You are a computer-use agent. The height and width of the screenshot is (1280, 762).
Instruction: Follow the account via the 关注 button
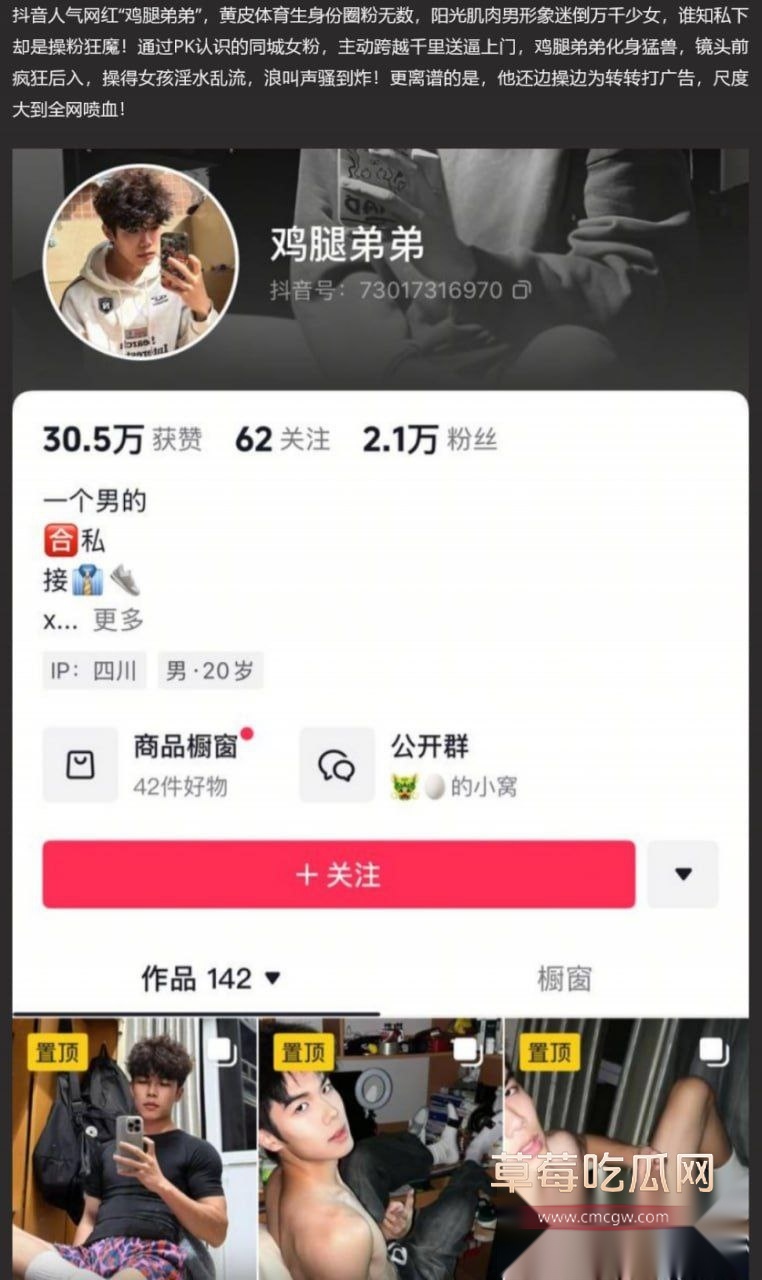click(x=336, y=874)
